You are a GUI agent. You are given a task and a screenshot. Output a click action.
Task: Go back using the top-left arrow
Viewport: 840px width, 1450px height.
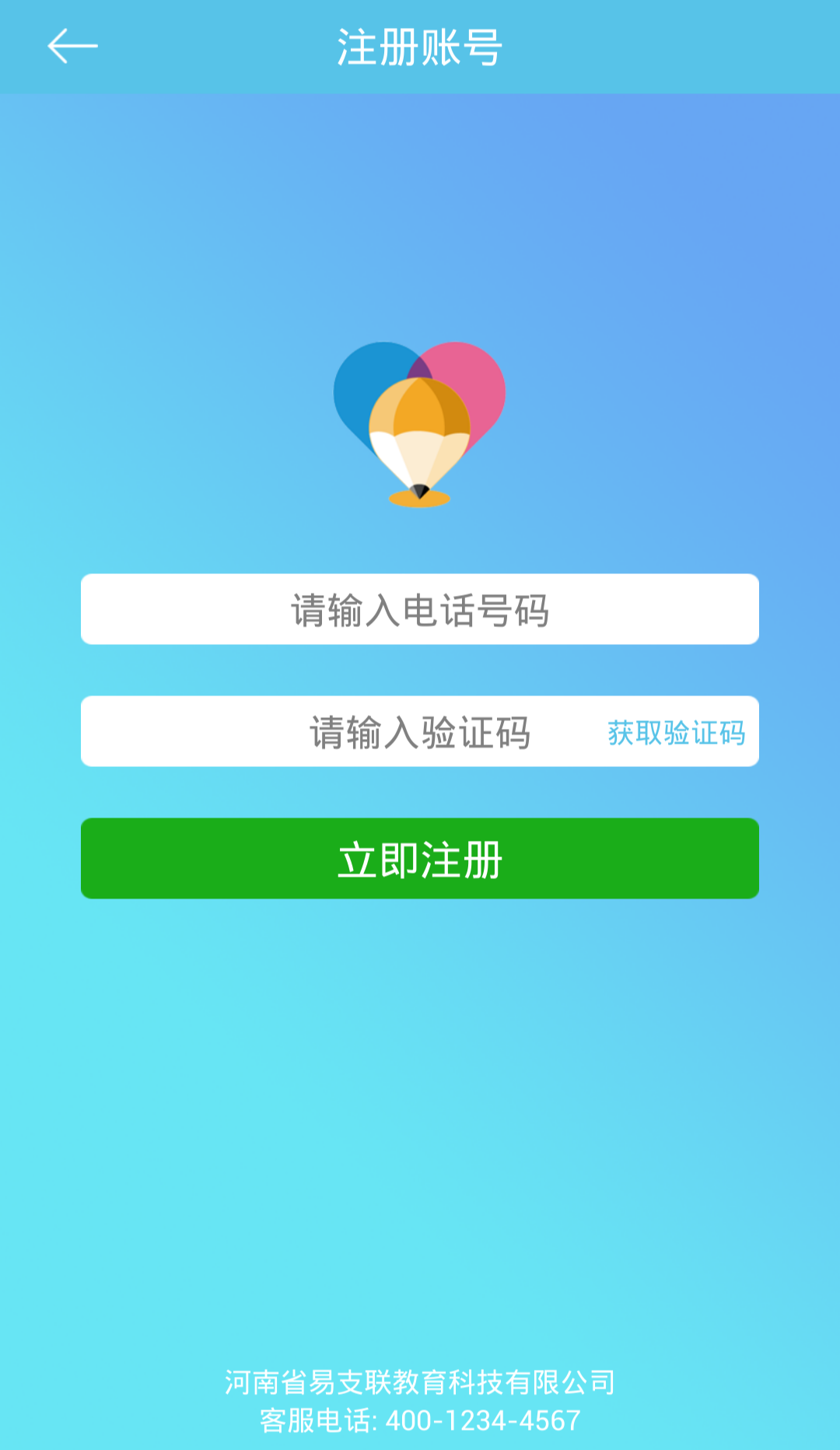72,47
